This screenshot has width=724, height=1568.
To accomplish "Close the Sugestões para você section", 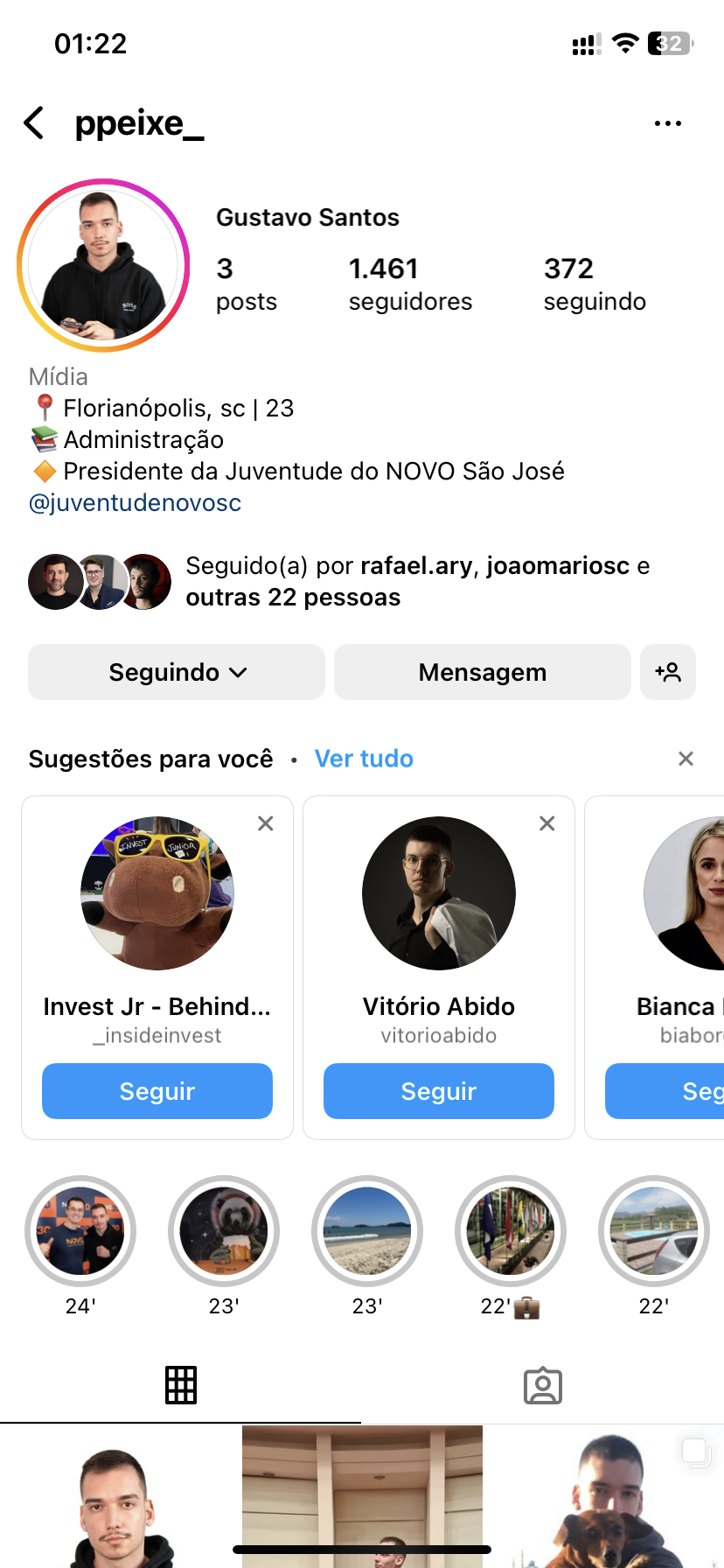I will 686,759.
